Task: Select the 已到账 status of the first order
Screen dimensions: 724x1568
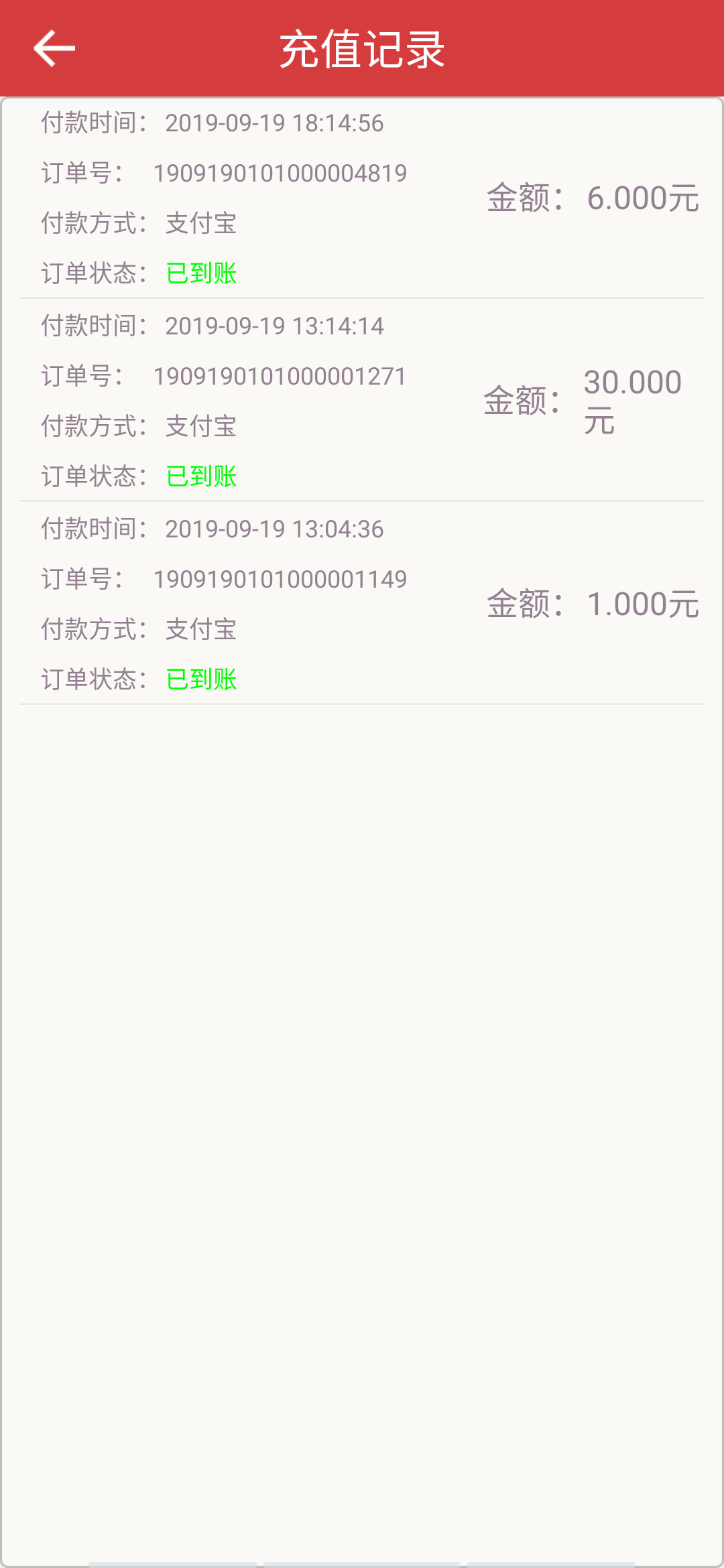Action: click(x=200, y=271)
